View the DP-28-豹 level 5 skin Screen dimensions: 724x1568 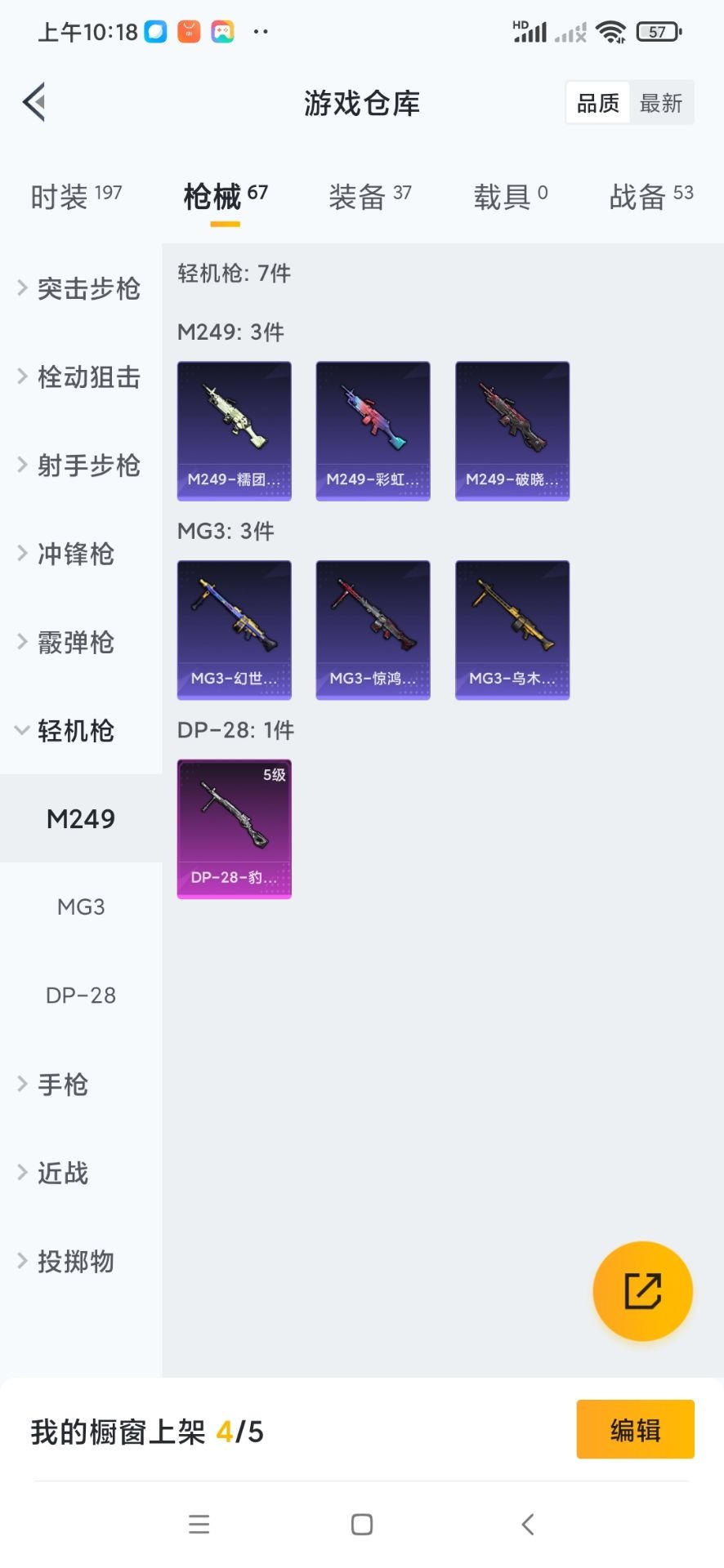click(x=235, y=829)
